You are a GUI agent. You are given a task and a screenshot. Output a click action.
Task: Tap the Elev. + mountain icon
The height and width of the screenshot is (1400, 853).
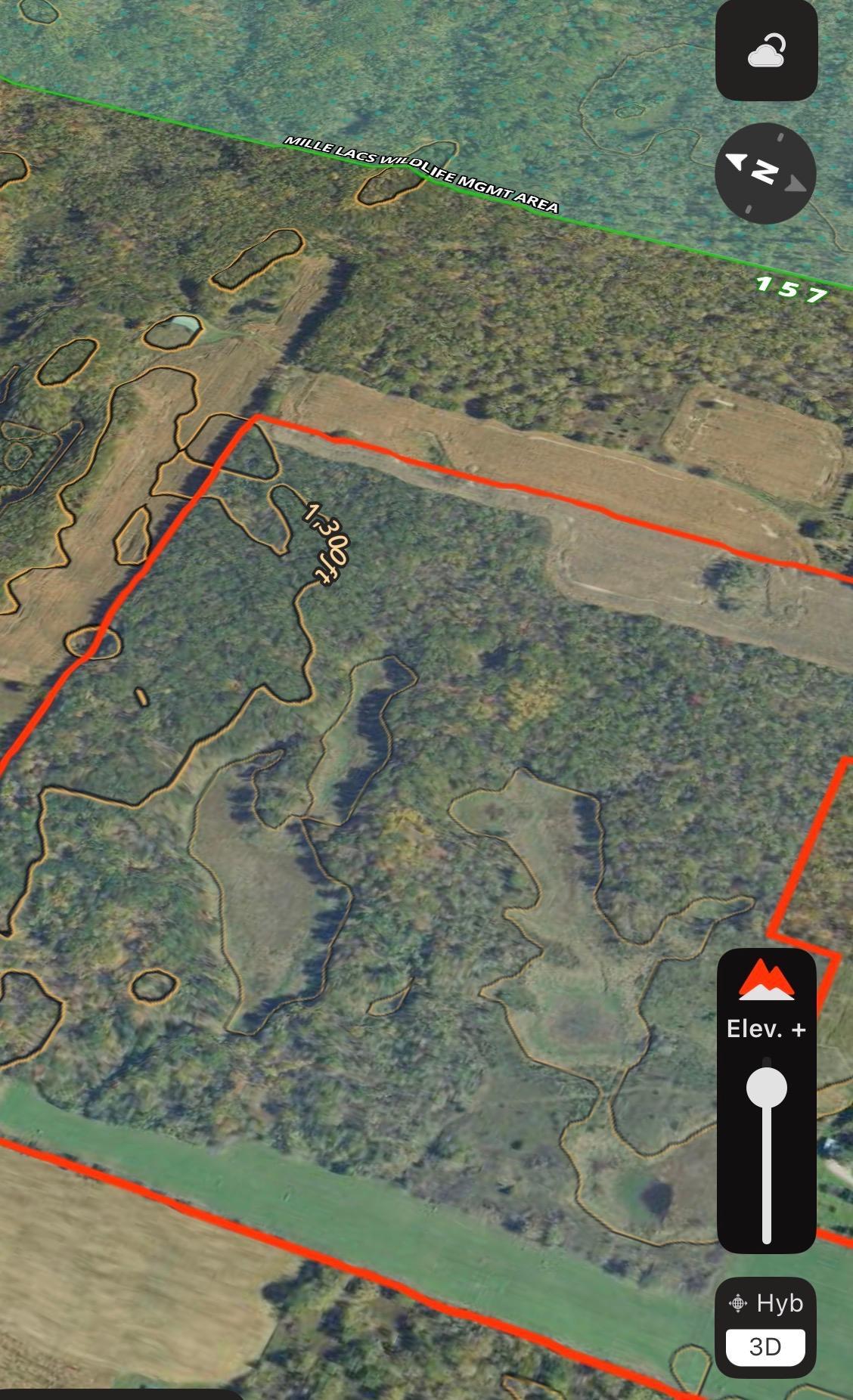click(x=766, y=982)
